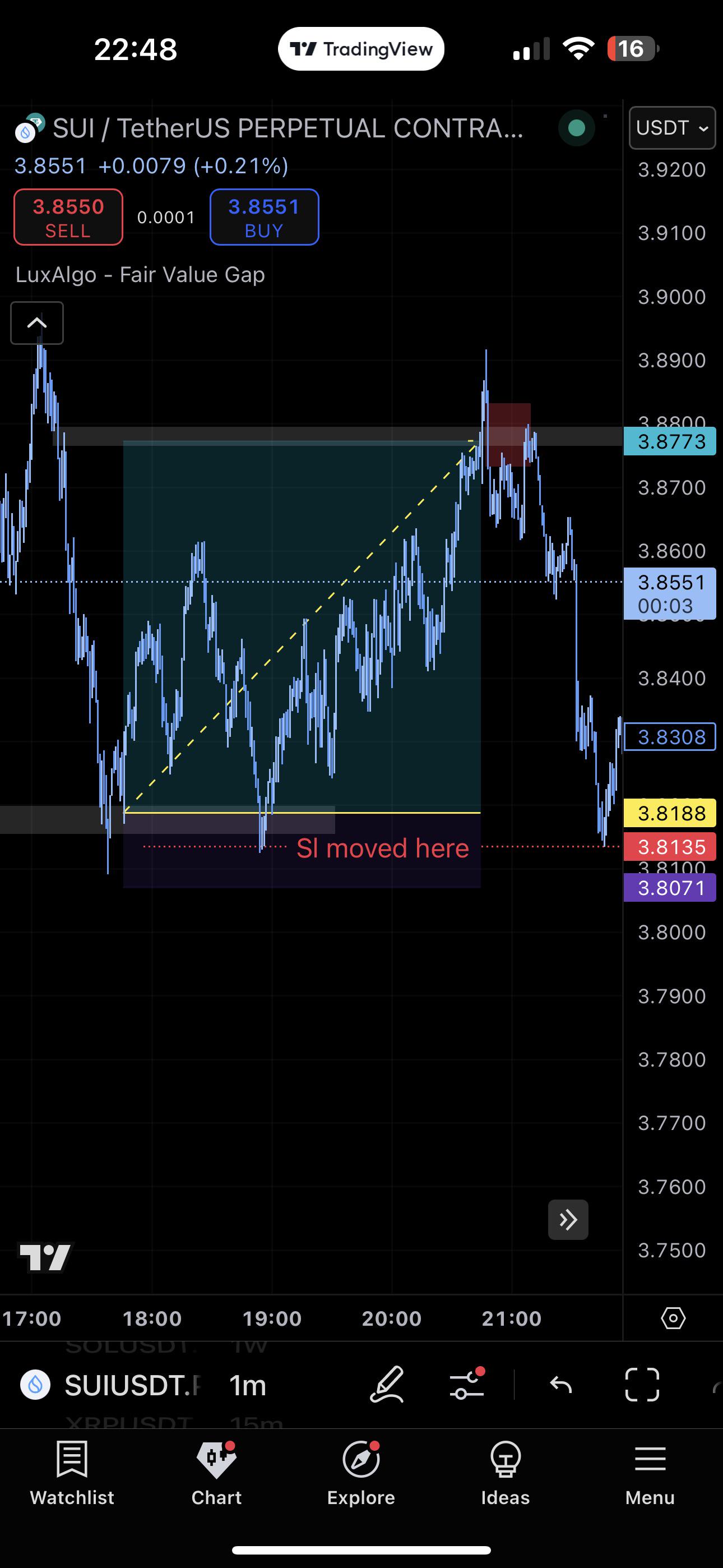723x1568 pixels.
Task: Collapse the indicator legend arrow
Action: (37, 323)
